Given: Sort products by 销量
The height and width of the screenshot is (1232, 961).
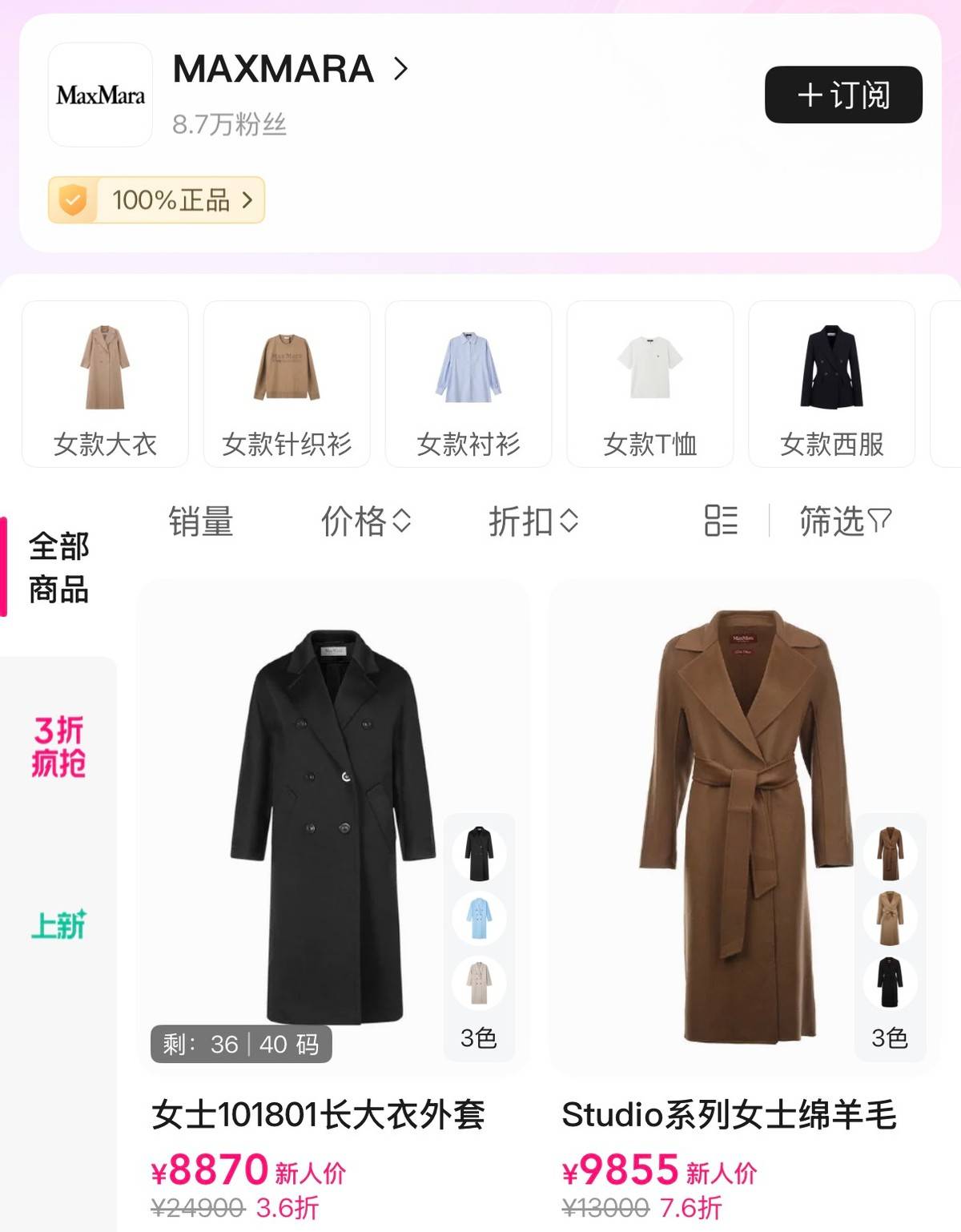Looking at the screenshot, I should coord(201,521).
